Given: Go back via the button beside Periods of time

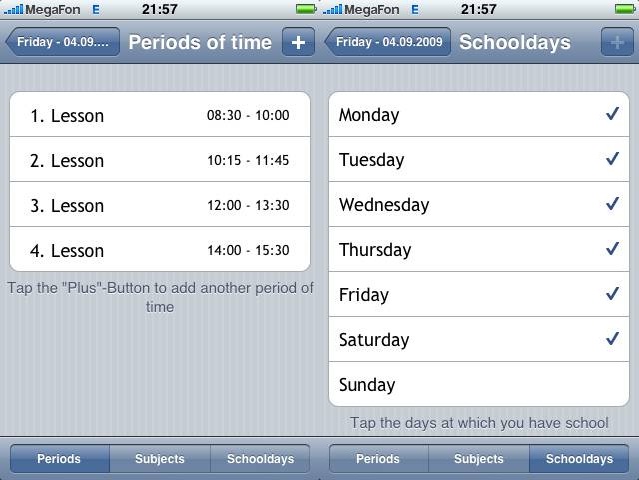Looking at the screenshot, I should (63, 43).
